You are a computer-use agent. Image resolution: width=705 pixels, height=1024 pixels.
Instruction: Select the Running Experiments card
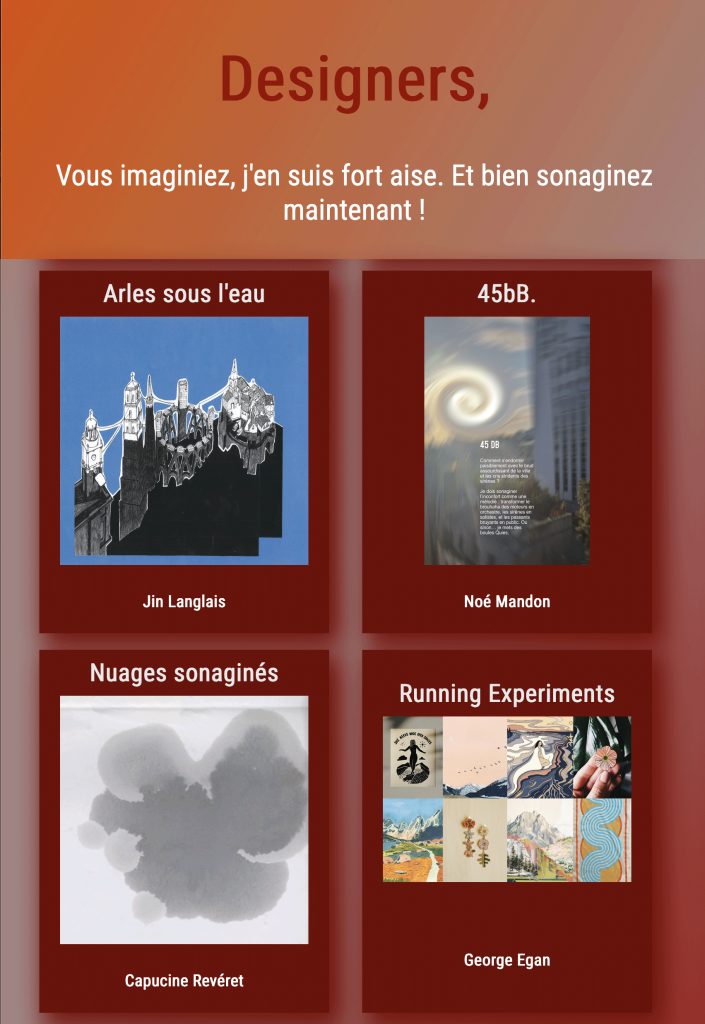[507, 799]
